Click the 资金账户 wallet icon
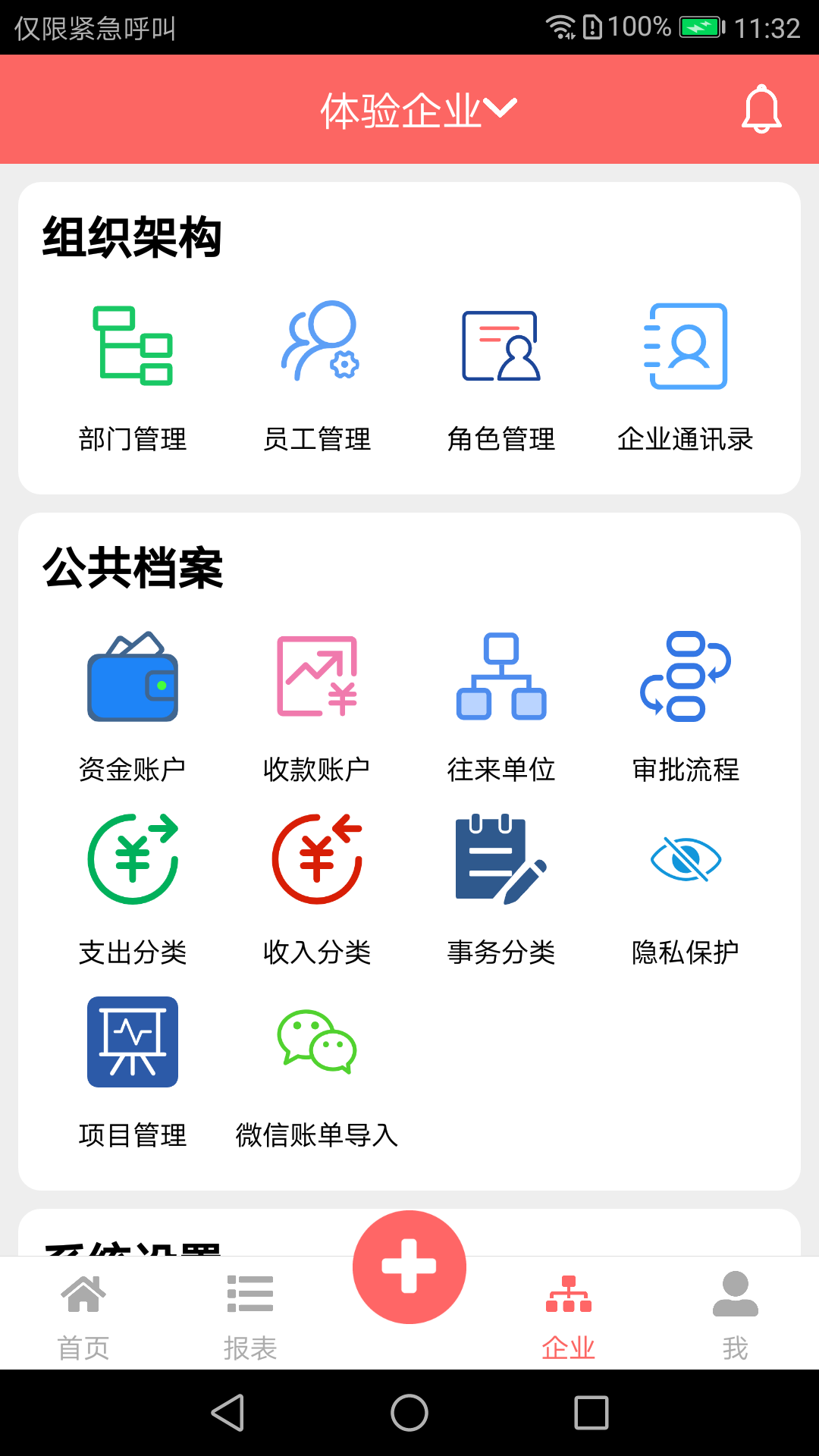The width and height of the screenshot is (819, 1456). (x=132, y=679)
